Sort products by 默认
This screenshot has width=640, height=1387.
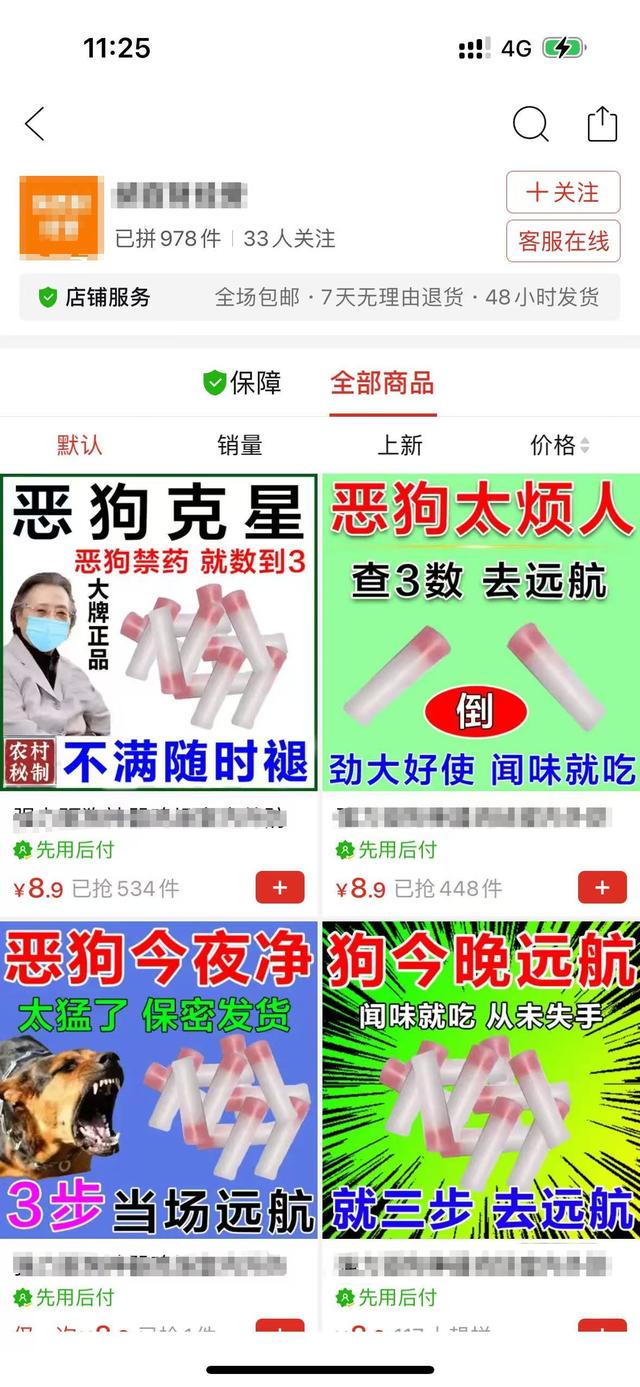[x=80, y=445]
